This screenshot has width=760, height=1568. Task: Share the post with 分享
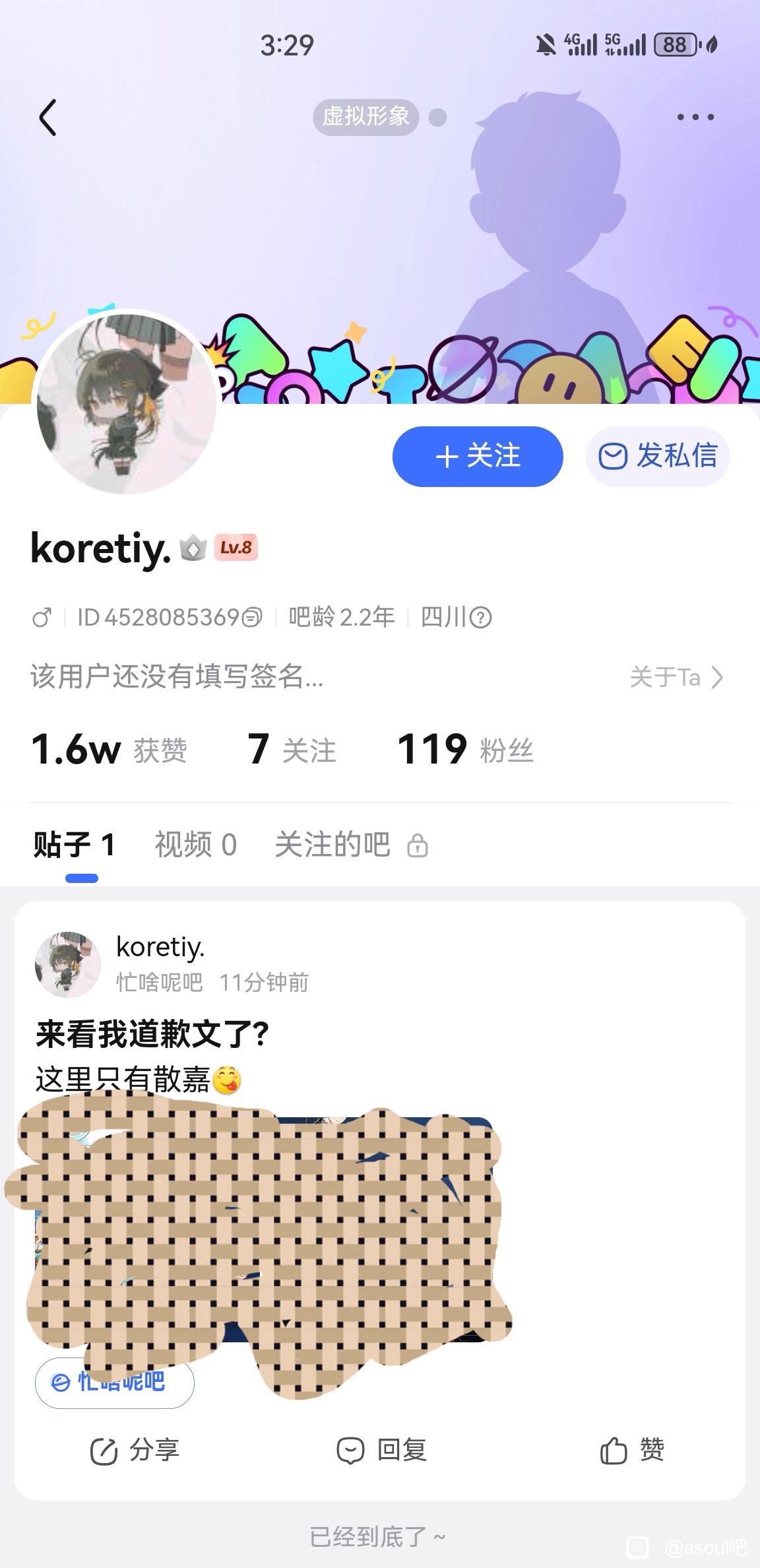point(135,1451)
